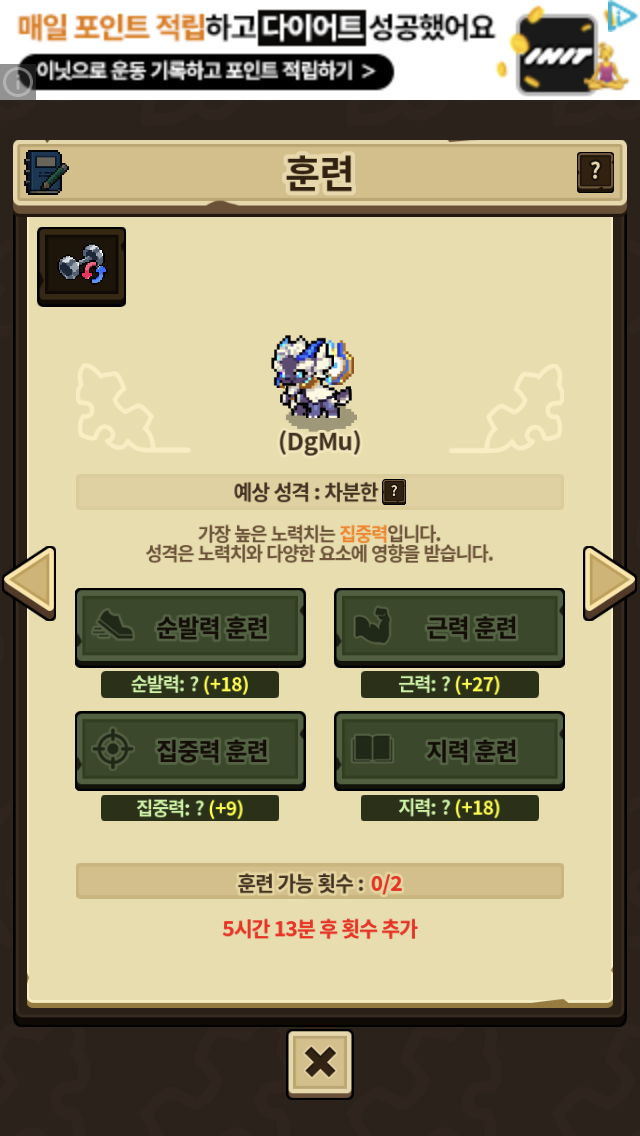The height and width of the screenshot is (1136, 640).
Task: Choose 지력 훈련
Action: (x=449, y=750)
